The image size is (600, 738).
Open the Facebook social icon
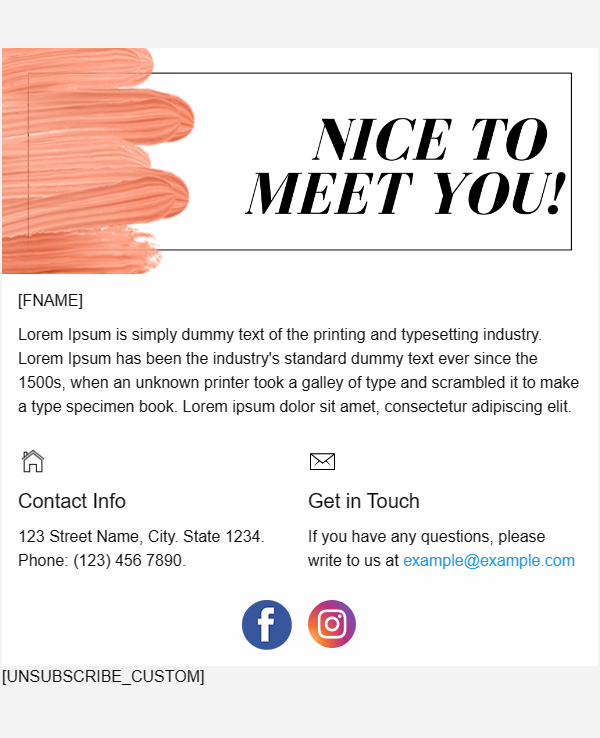pos(267,625)
